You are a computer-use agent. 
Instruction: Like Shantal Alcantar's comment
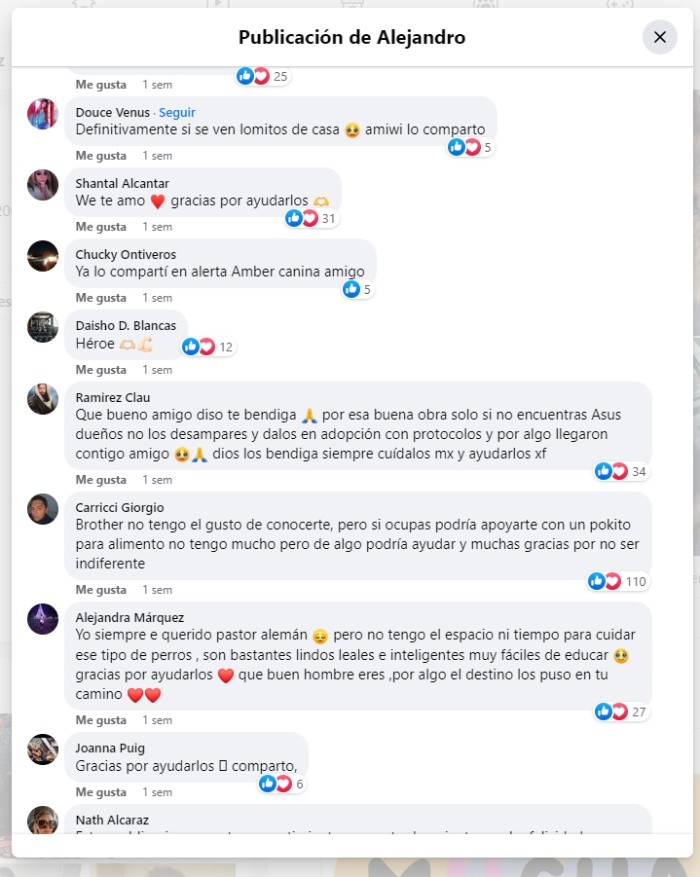[101, 227]
